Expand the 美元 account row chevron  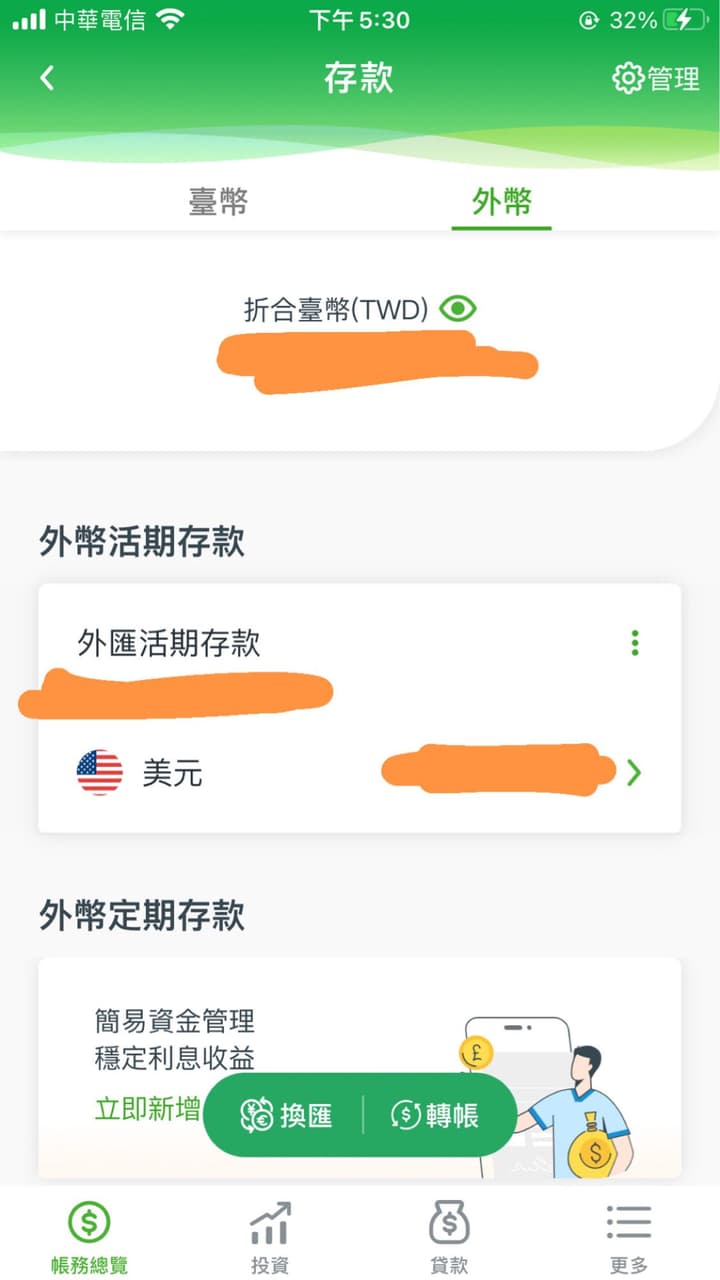[634, 772]
